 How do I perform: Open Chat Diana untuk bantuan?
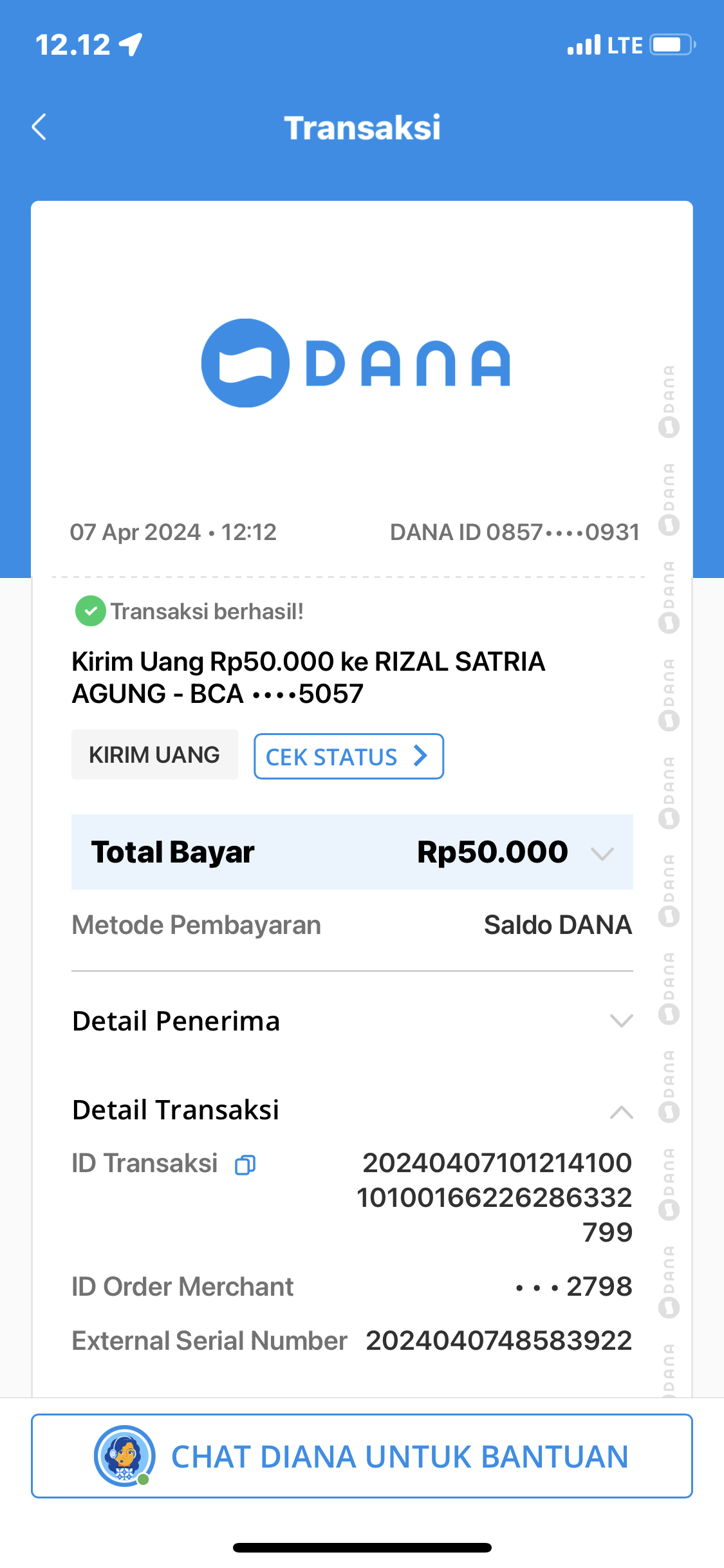(x=362, y=1456)
